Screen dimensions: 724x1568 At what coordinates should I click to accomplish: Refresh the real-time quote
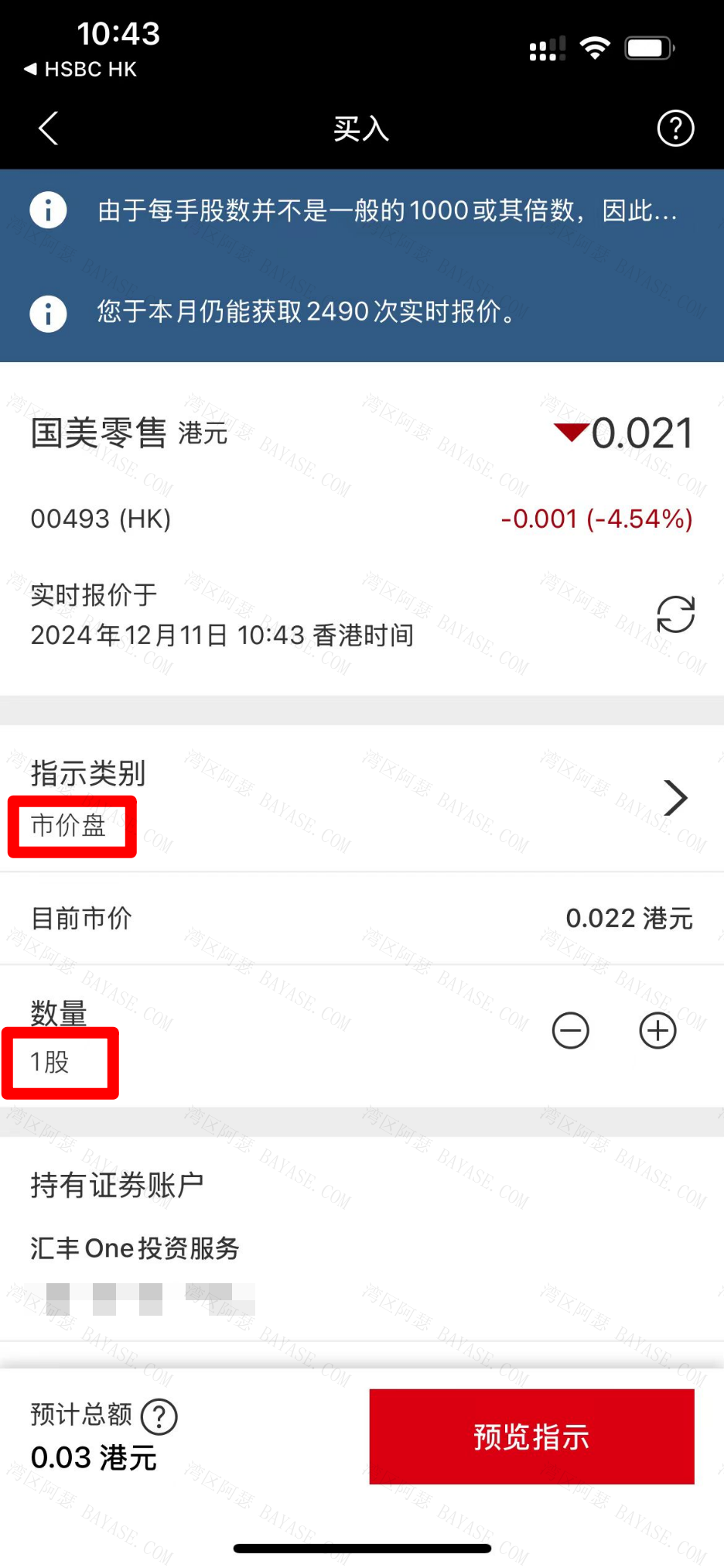tap(675, 615)
